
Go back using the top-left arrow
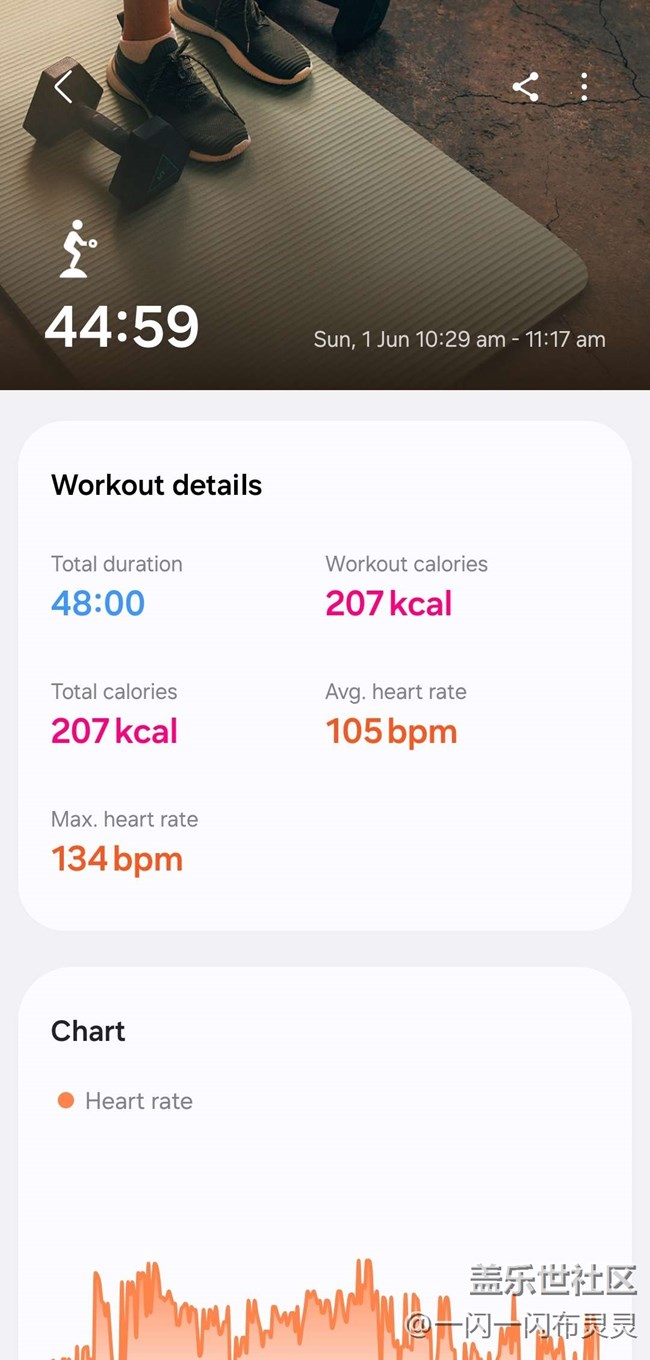point(63,87)
